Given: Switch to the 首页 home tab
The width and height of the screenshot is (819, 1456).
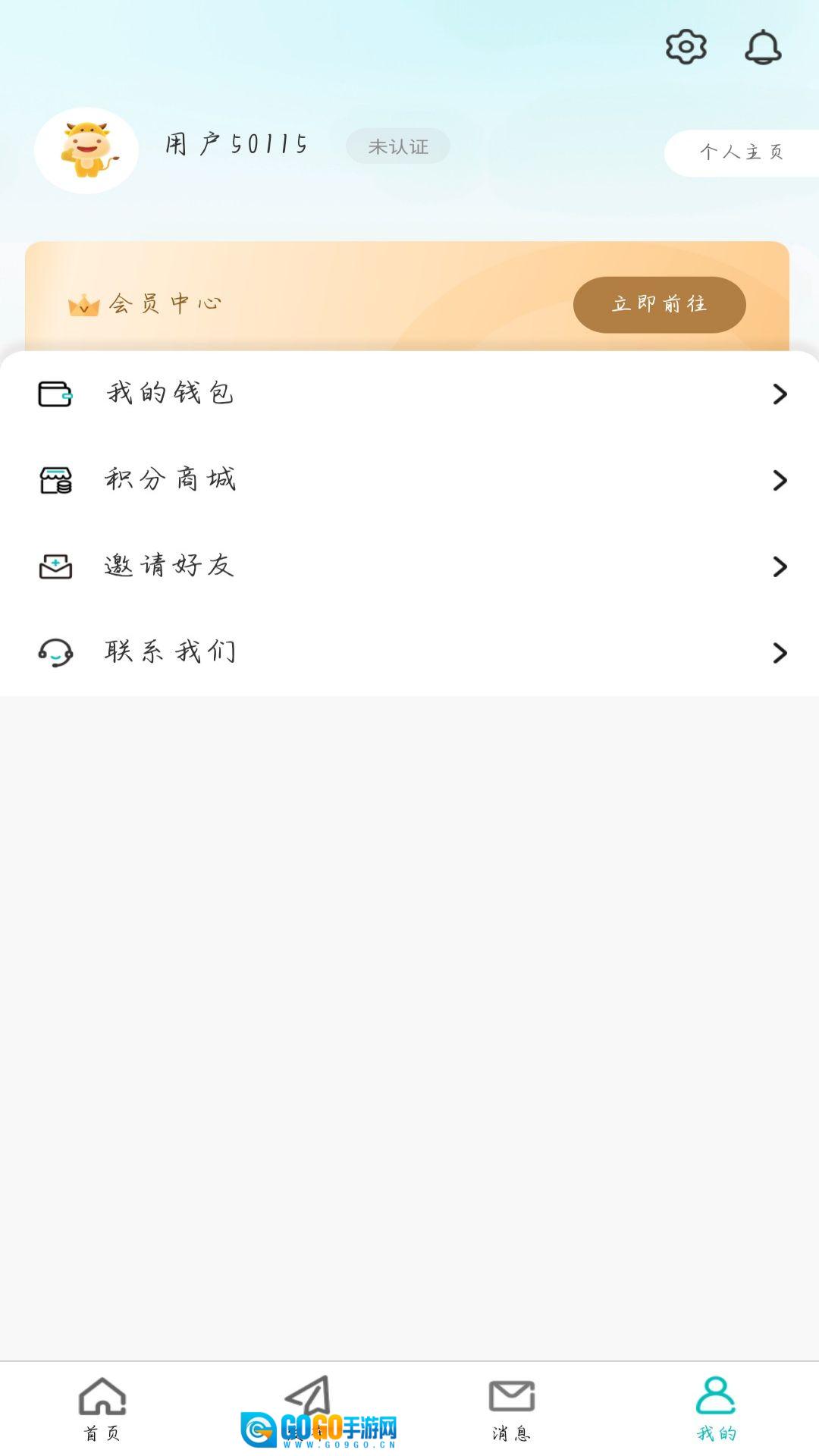Looking at the screenshot, I should [102, 1408].
